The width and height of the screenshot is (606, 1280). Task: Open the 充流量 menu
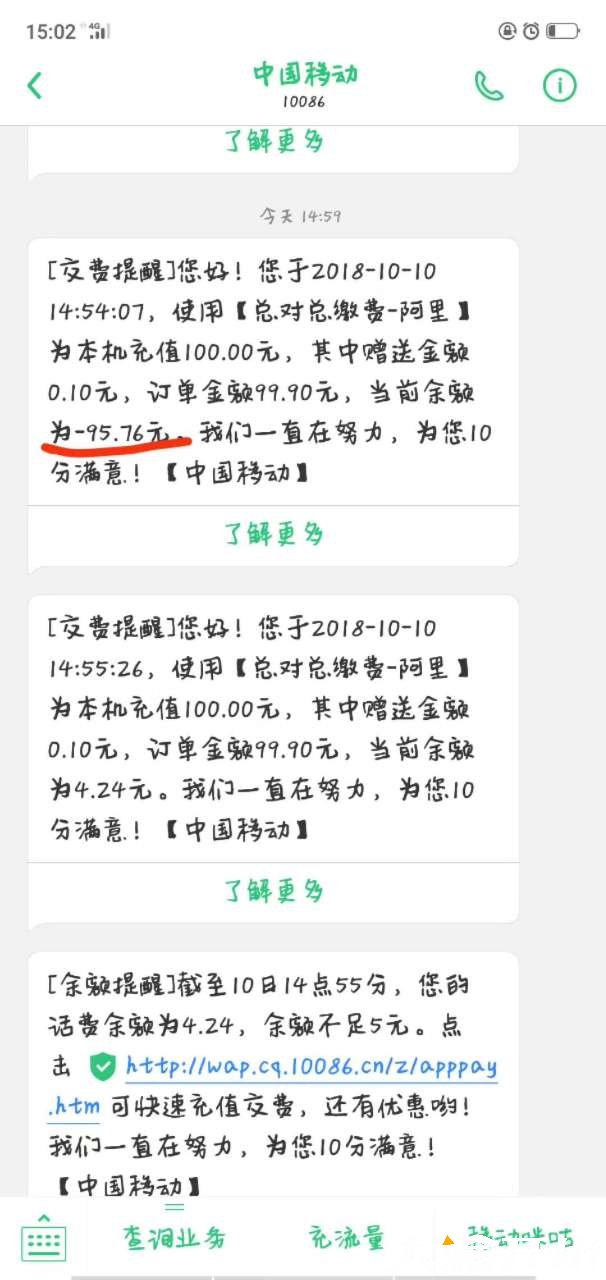pos(346,1238)
